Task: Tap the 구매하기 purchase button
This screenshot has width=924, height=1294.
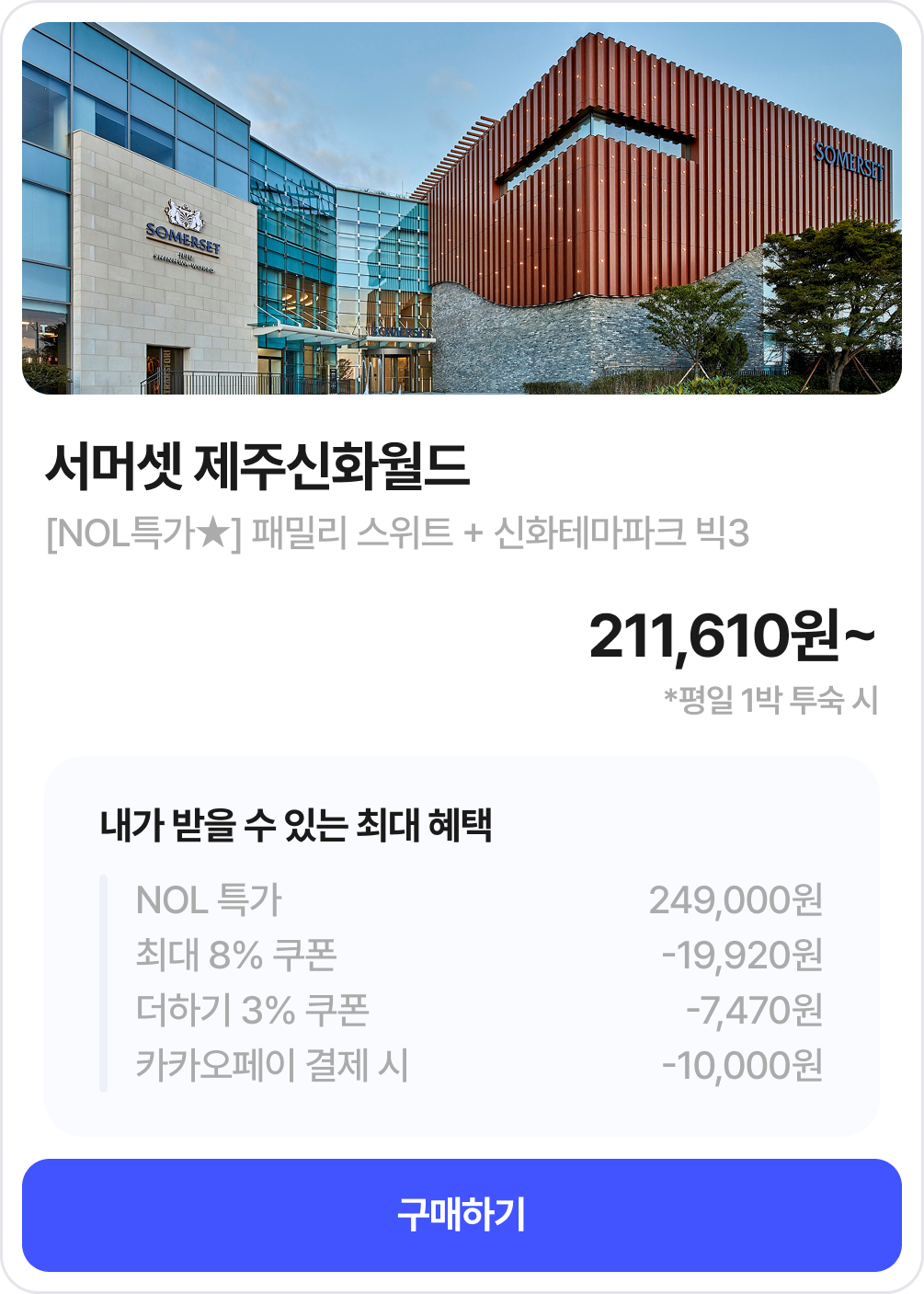Action: pos(462,1215)
